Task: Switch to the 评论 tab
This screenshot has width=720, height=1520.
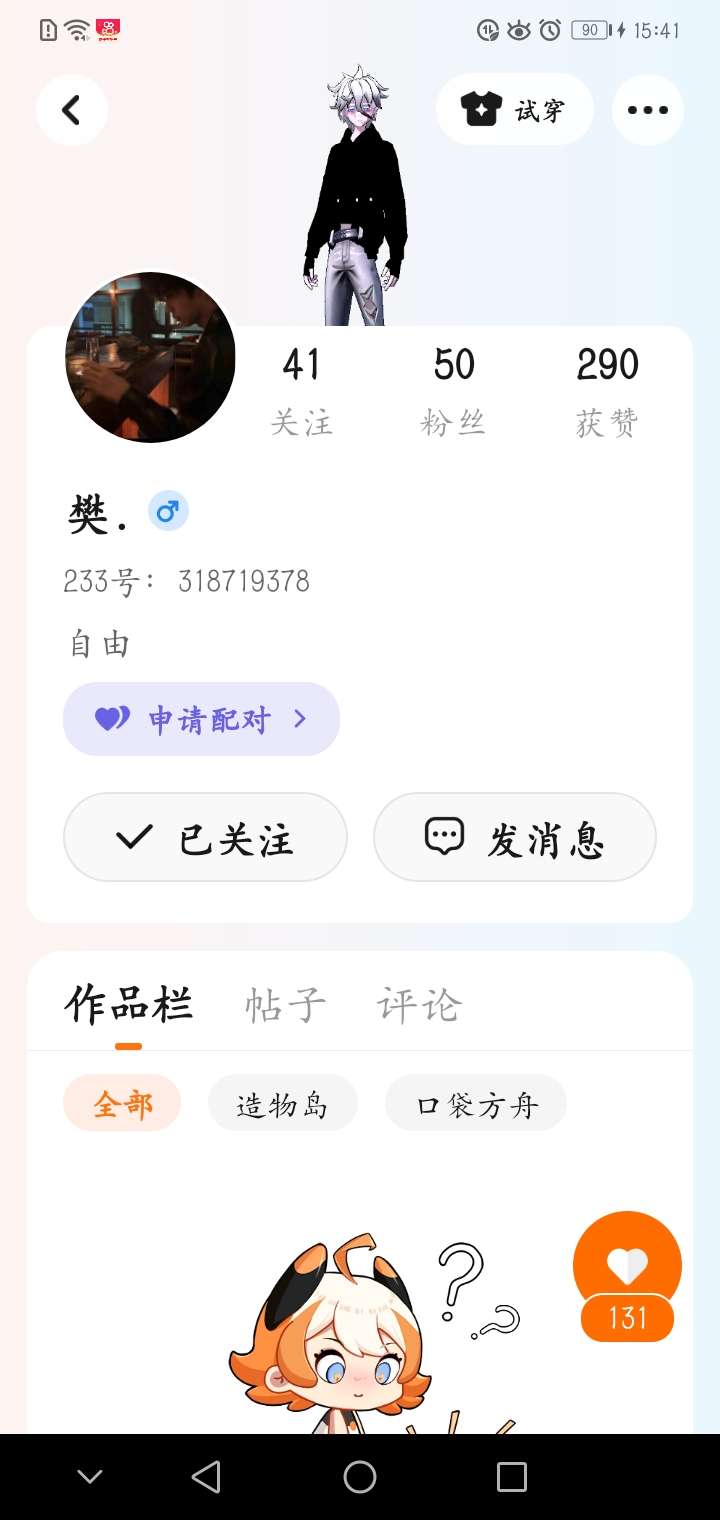Action: (x=419, y=1005)
